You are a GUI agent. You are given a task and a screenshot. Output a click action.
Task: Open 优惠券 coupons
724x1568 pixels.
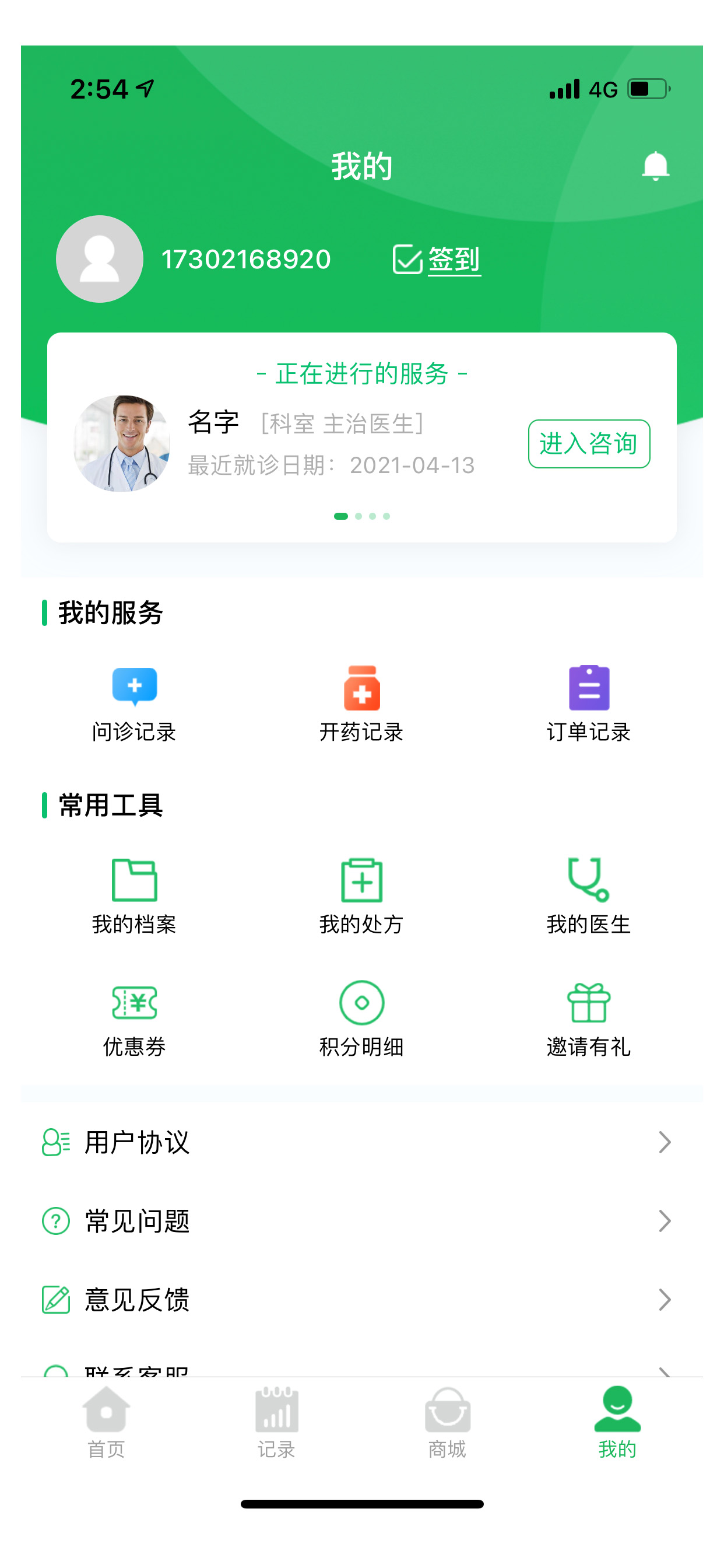click(x=134, y=1019)
